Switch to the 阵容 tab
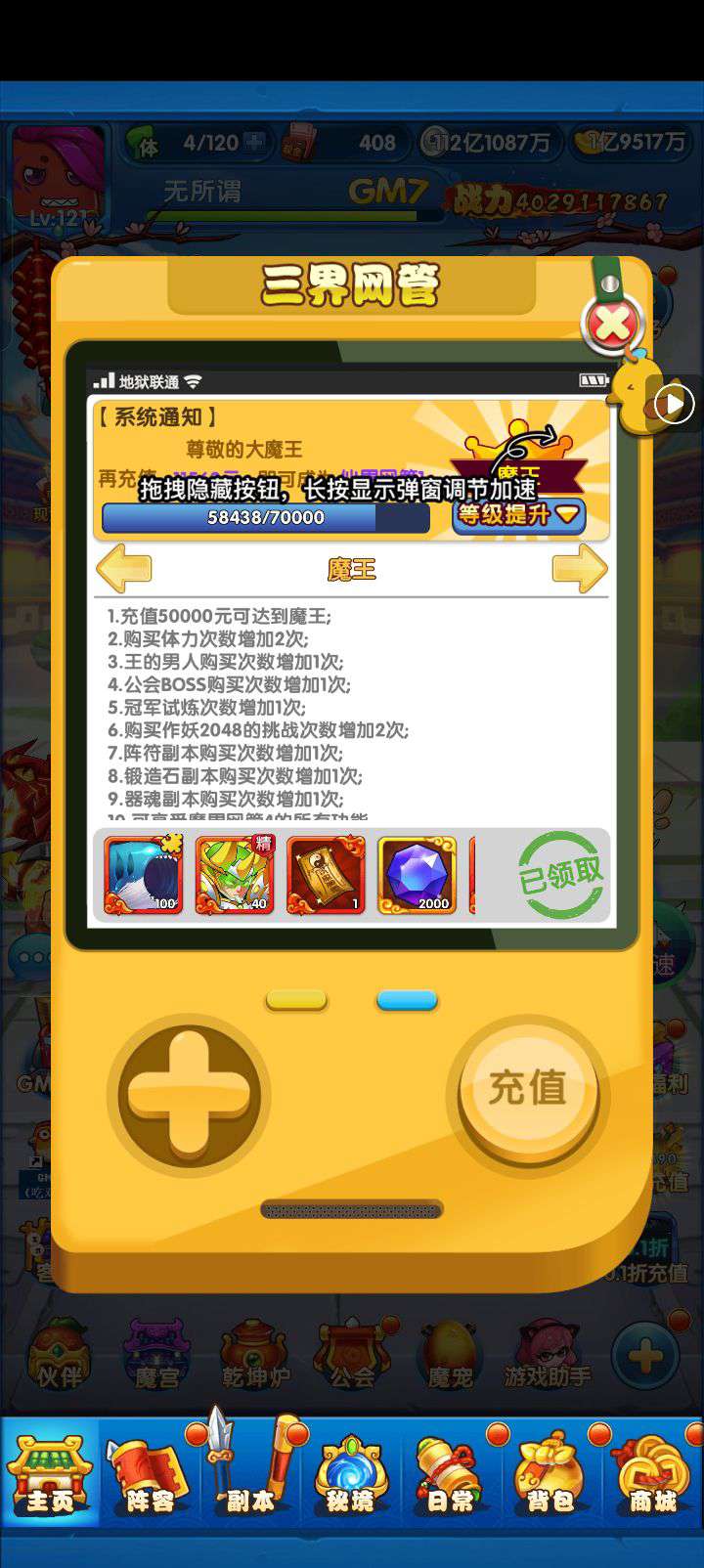 150,1474
